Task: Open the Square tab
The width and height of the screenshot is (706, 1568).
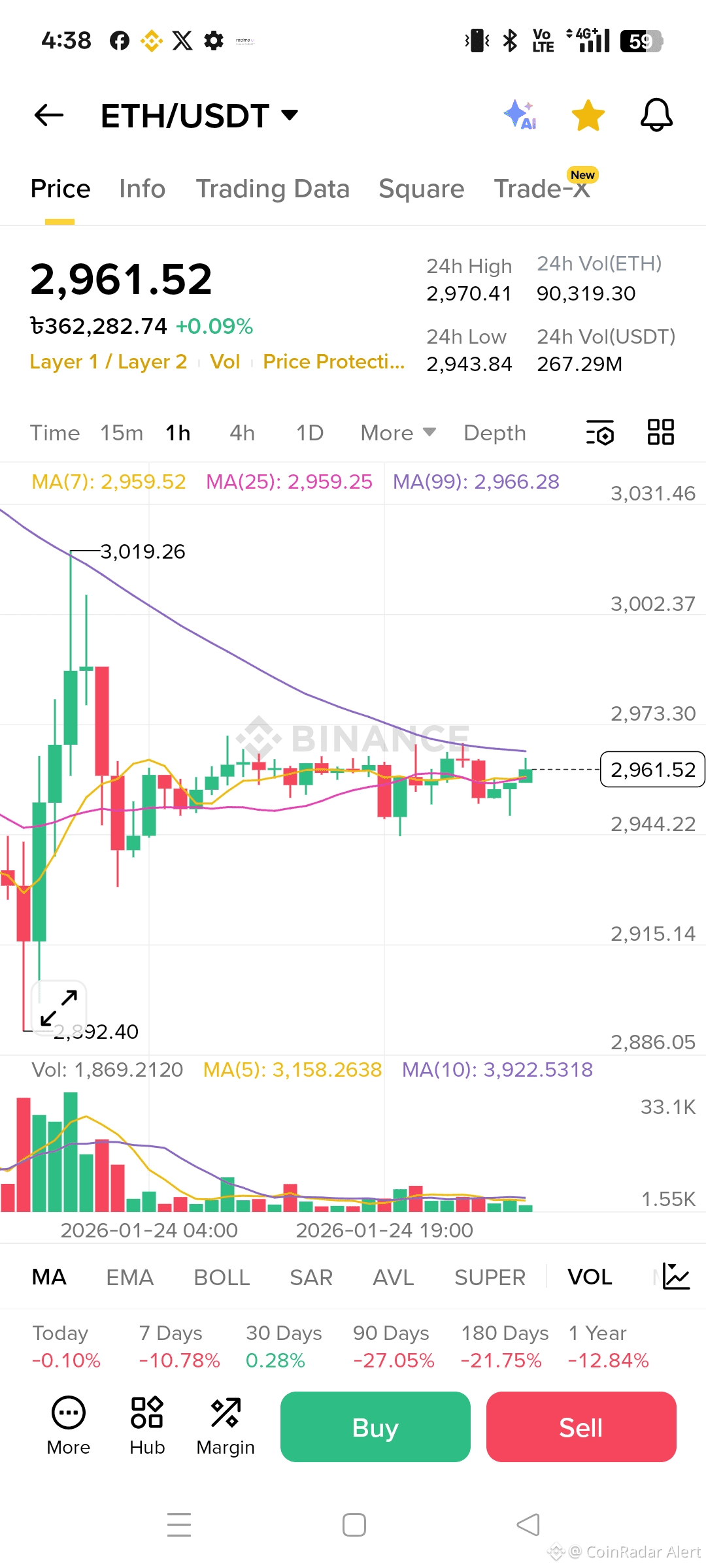Action: click(x=421, y=189)
